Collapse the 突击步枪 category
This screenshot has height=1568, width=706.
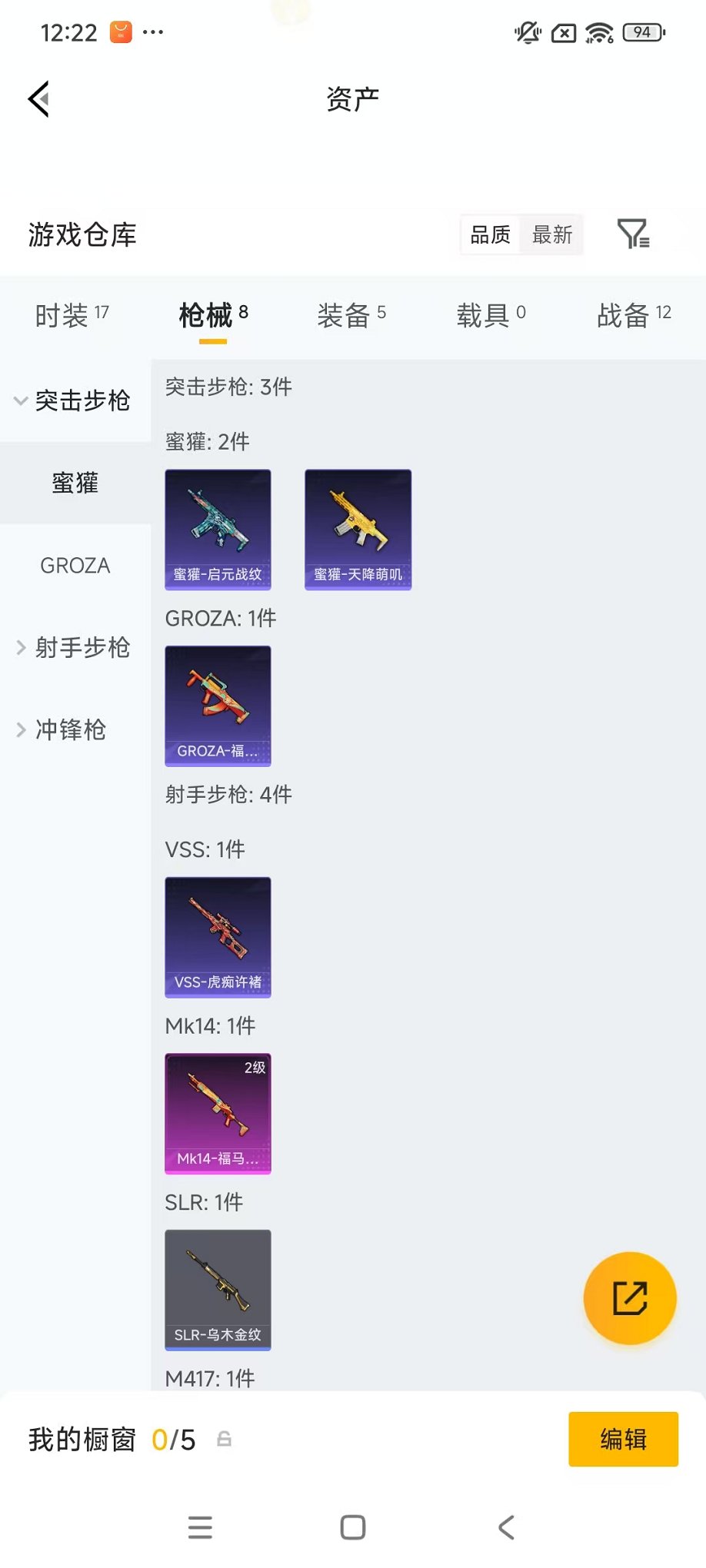coord(75,401)
